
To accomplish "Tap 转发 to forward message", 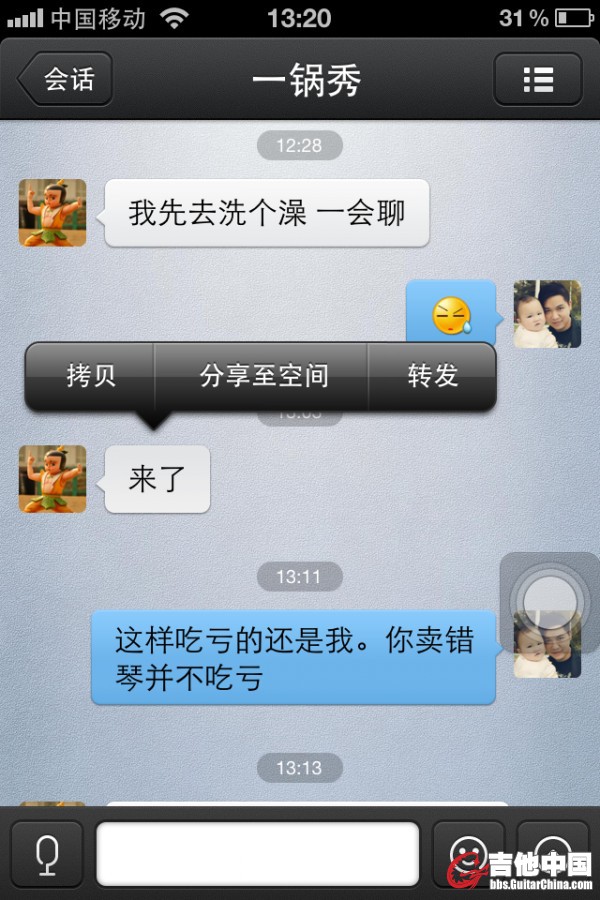I will pyautogui.click(x=432, y=376).
